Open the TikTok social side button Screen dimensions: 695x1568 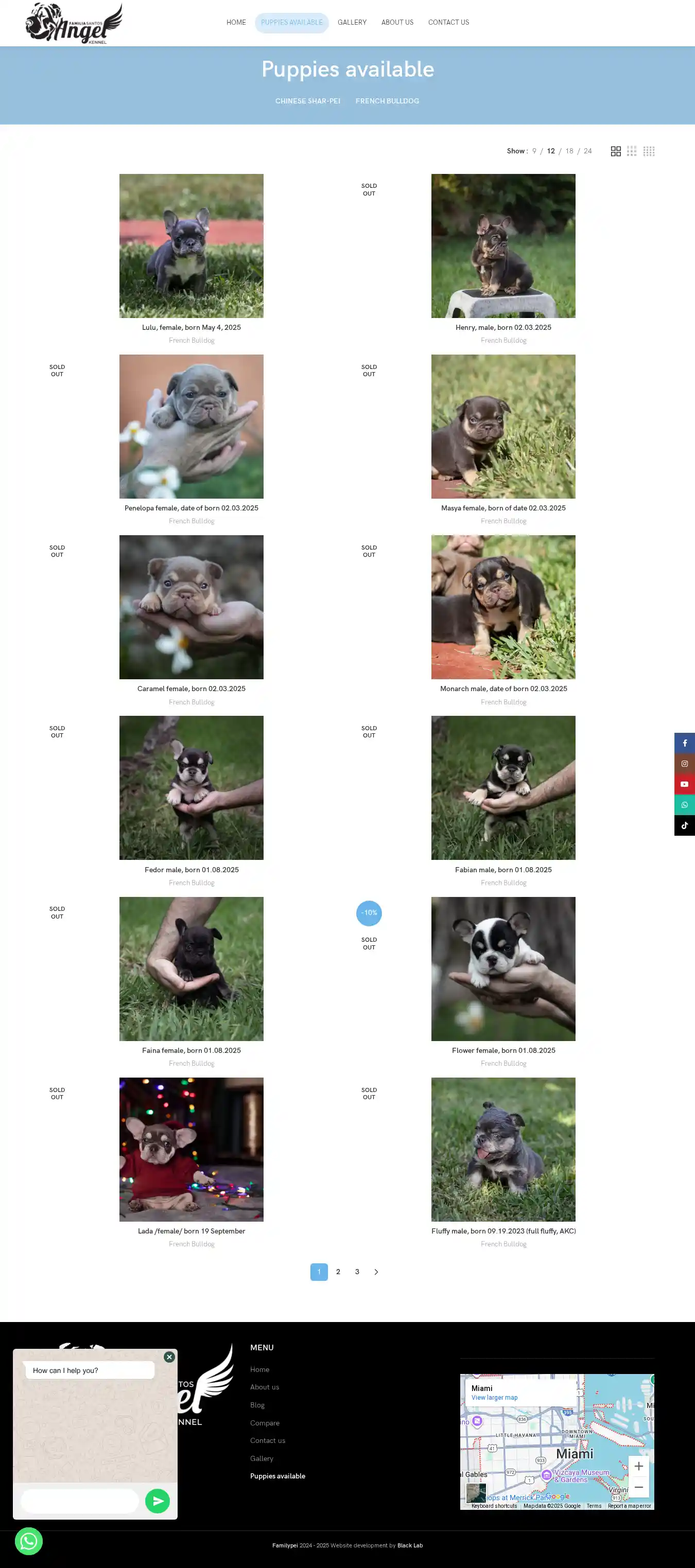point(684,825)
